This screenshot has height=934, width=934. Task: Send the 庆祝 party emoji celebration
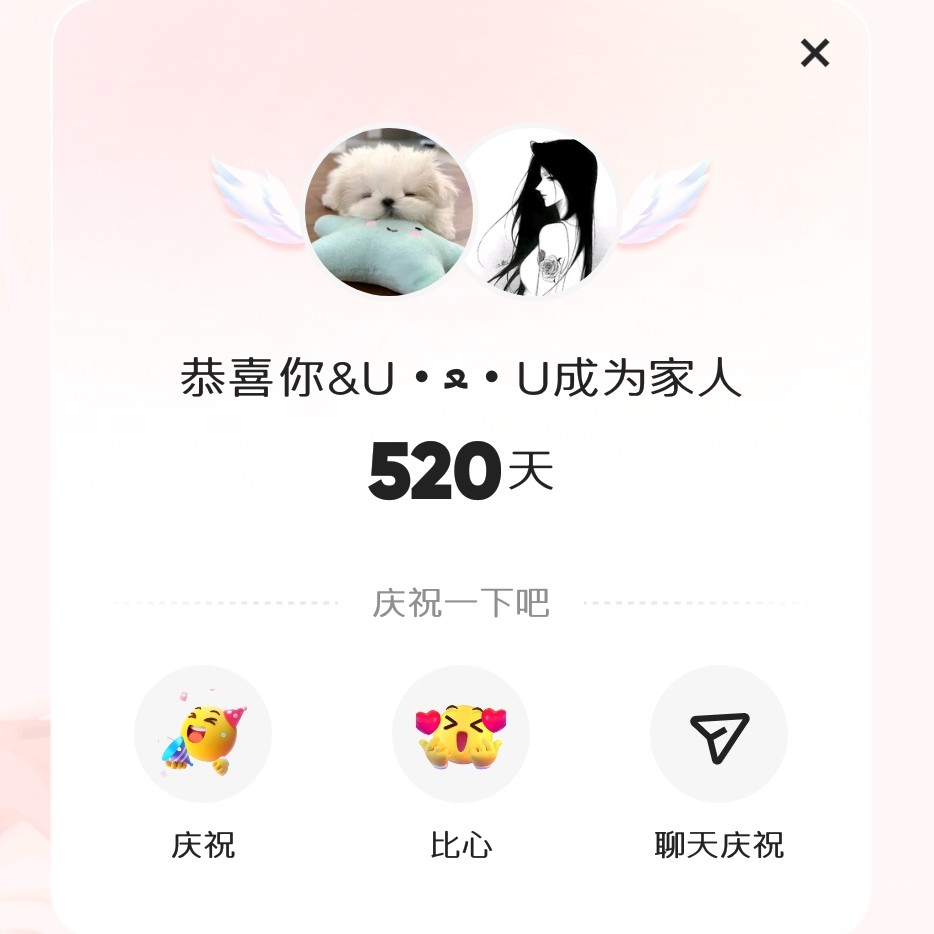[x=203, y=735]
